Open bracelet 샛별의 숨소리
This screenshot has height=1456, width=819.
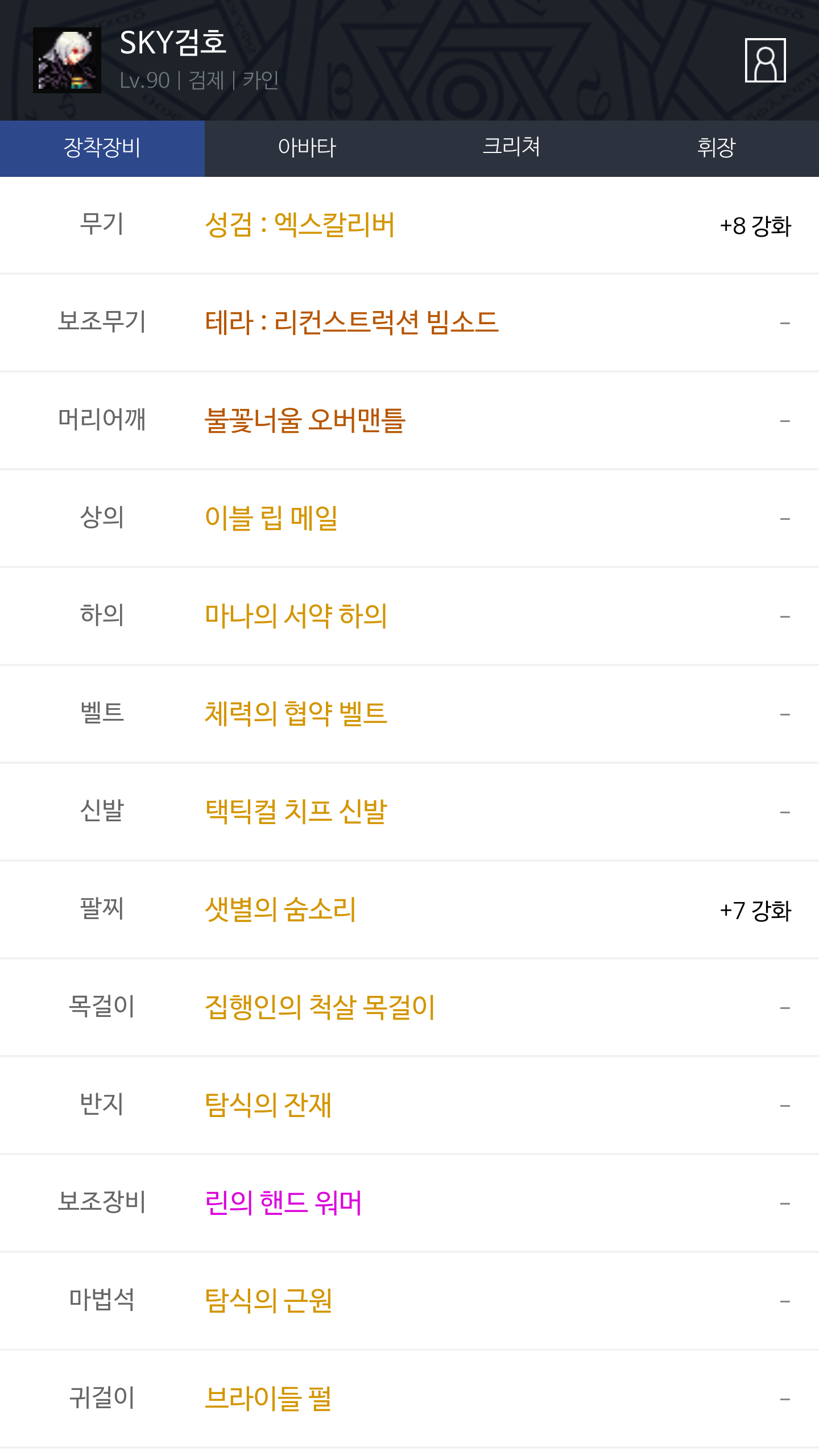280,909
